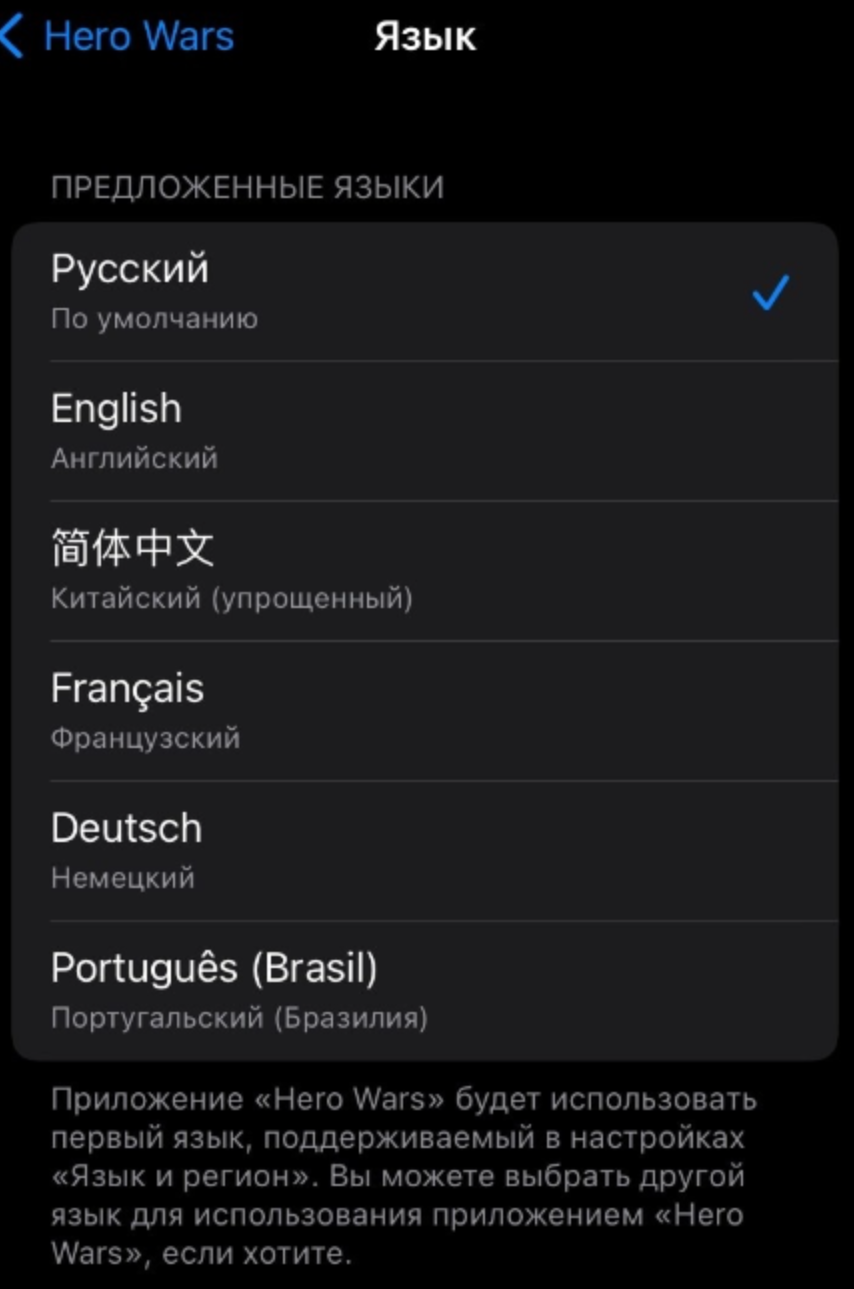The image size is (854, 1289).
Task: Go back to Hero Wars settings
Action: [120, 37]
